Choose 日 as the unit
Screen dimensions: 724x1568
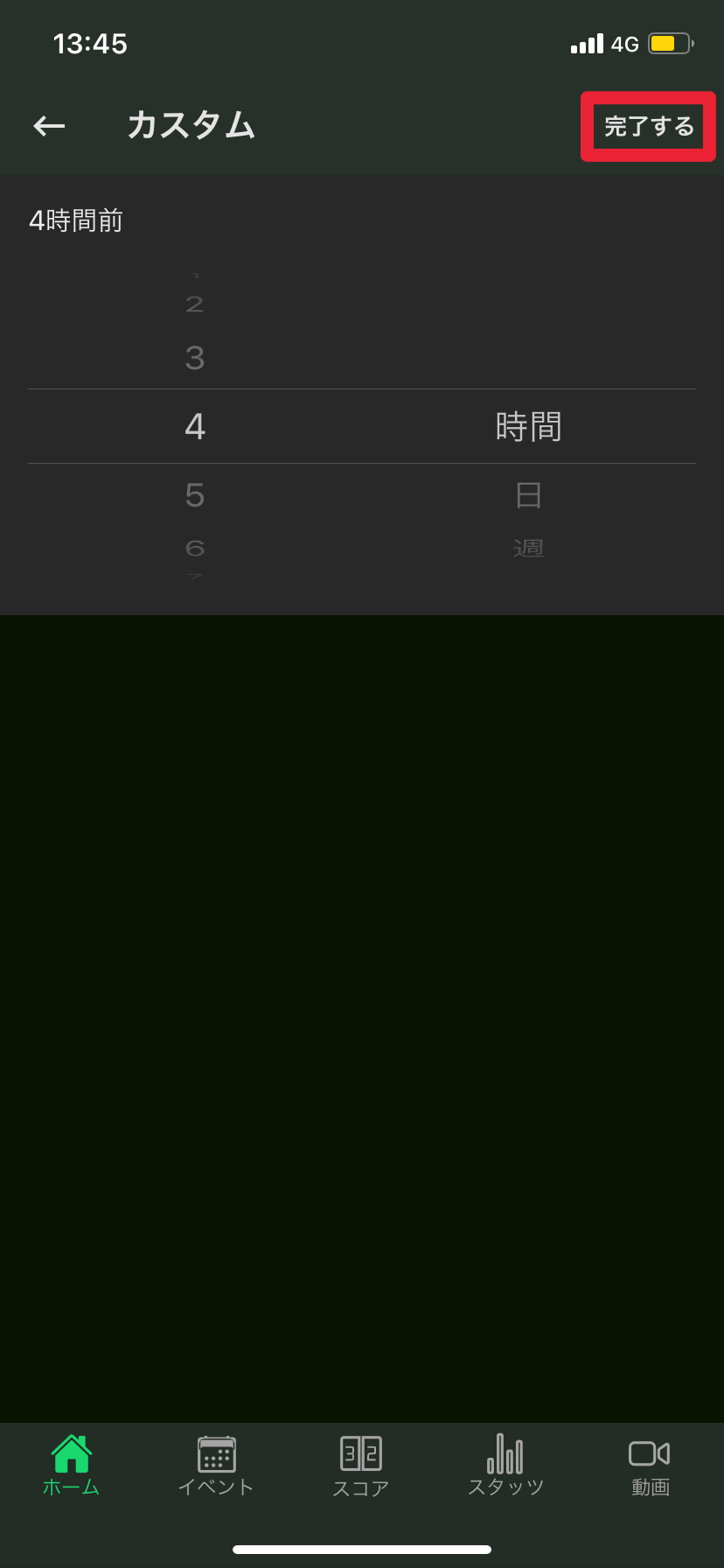pyautogui.click(x=528, y=495)
